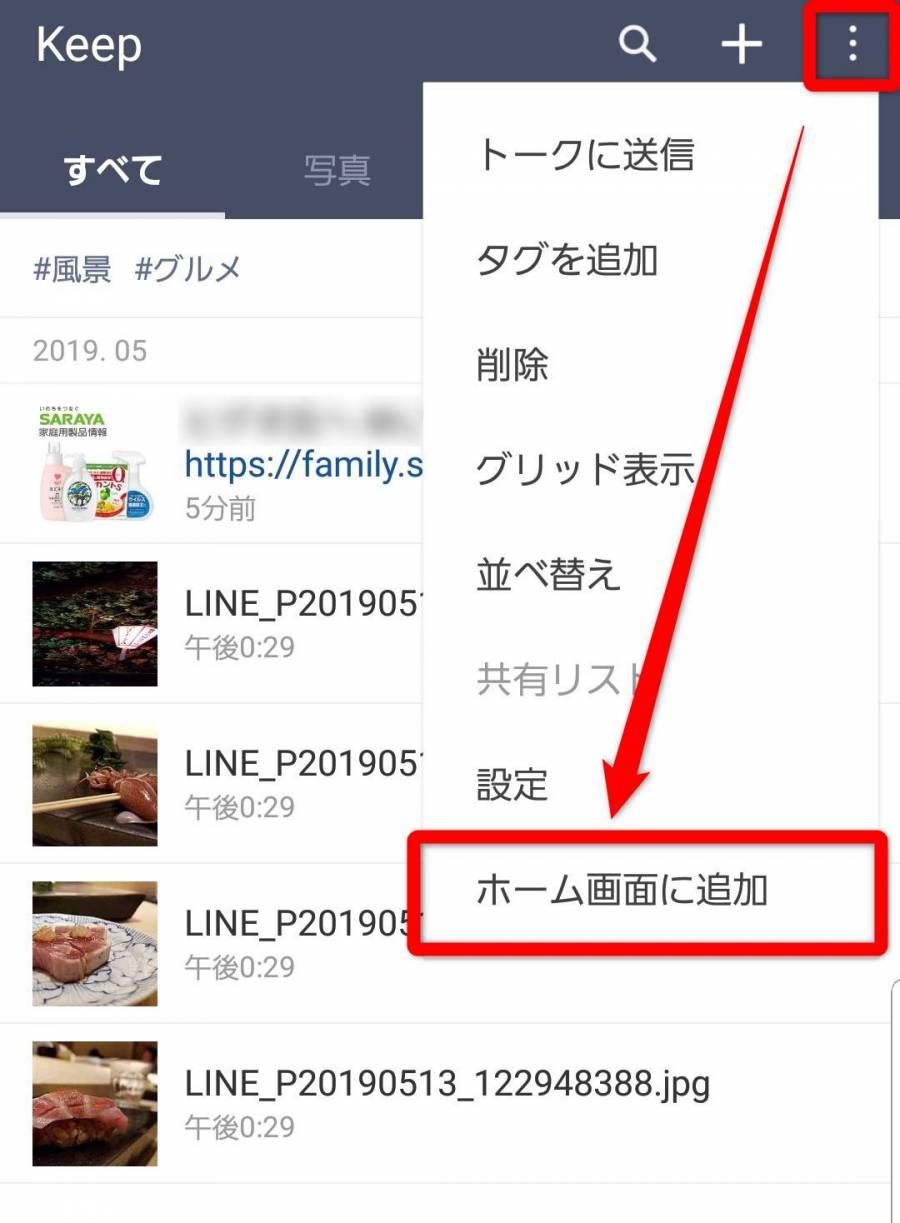Switch to グリッド表示

tap(585, 469)
